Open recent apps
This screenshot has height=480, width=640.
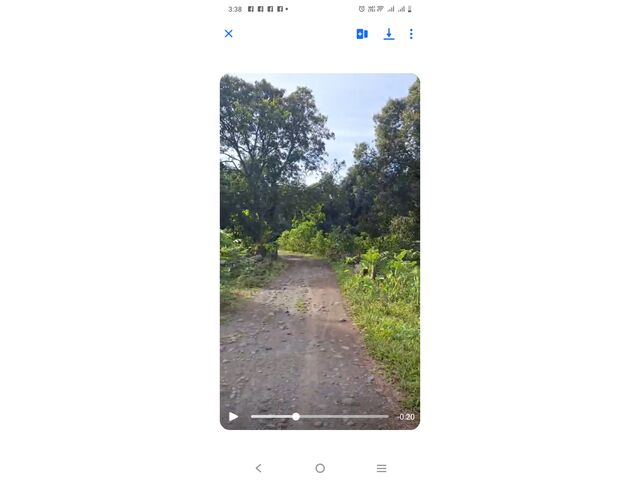pos(381,468)
